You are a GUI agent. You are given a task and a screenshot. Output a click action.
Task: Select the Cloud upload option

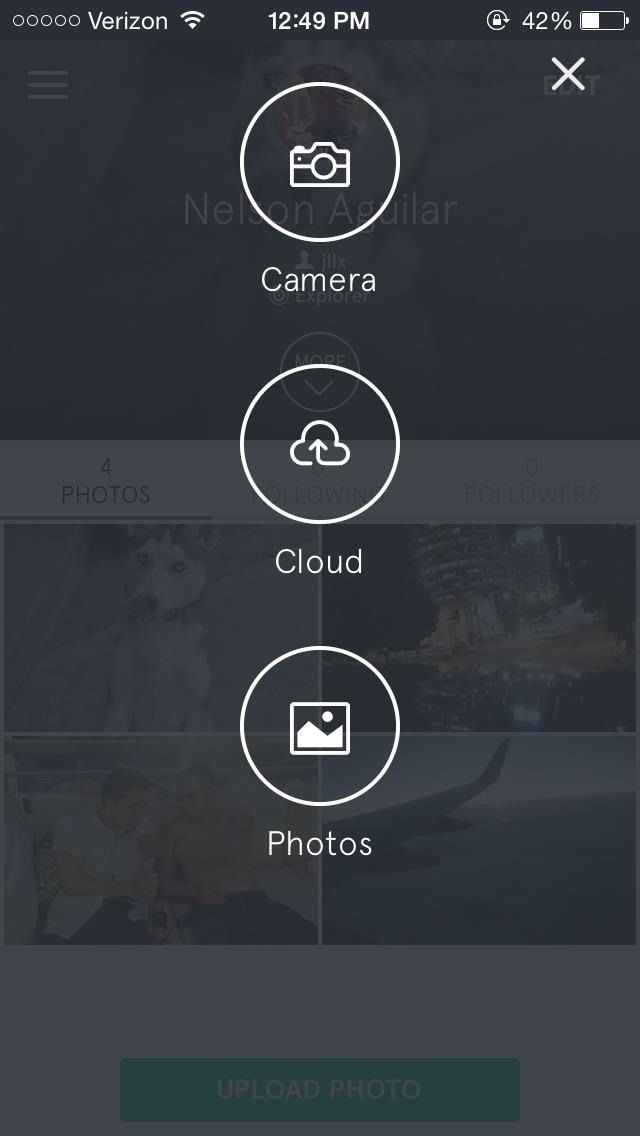pos(320,446)
